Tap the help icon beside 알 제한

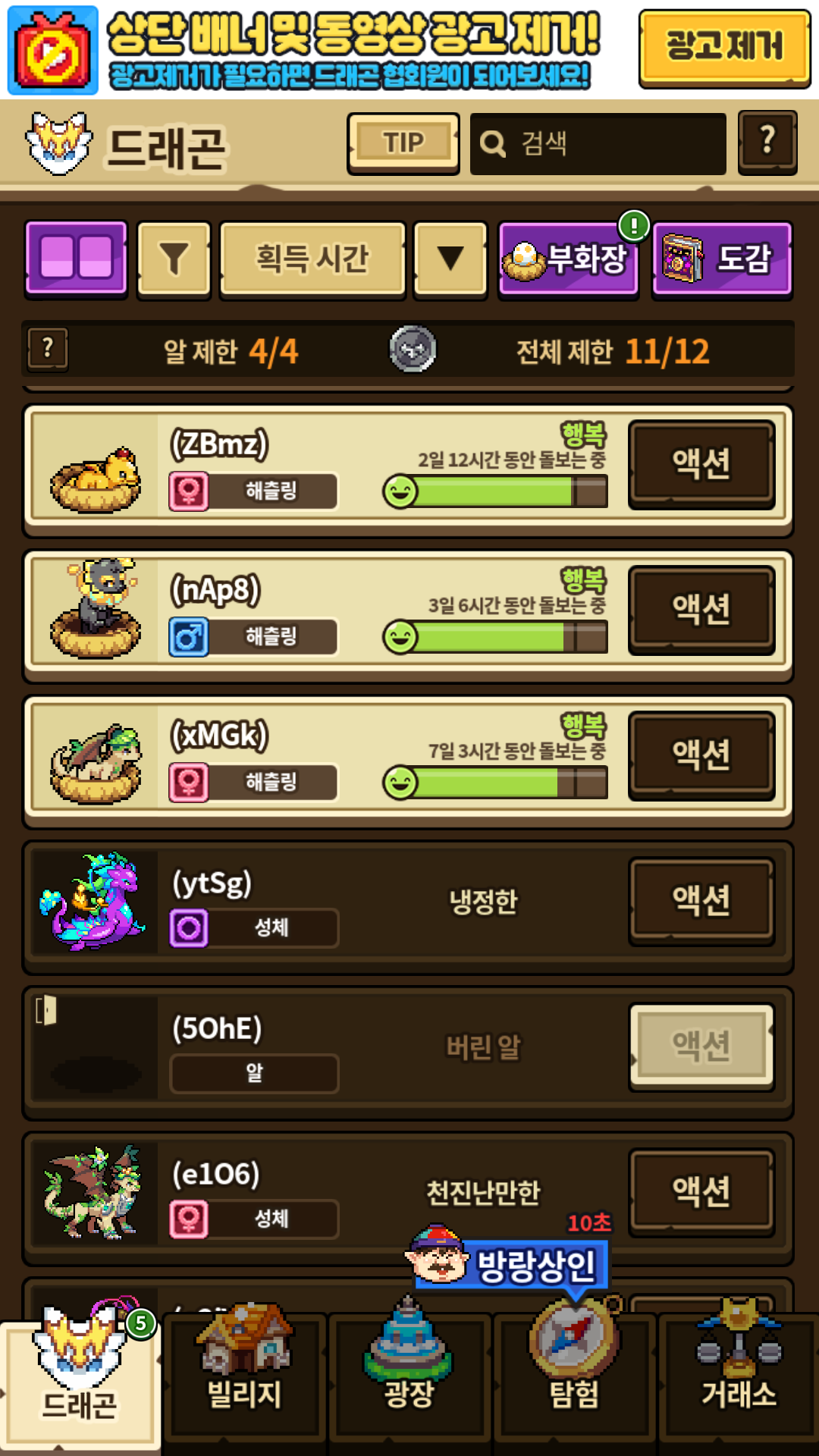tap(48, 350)
